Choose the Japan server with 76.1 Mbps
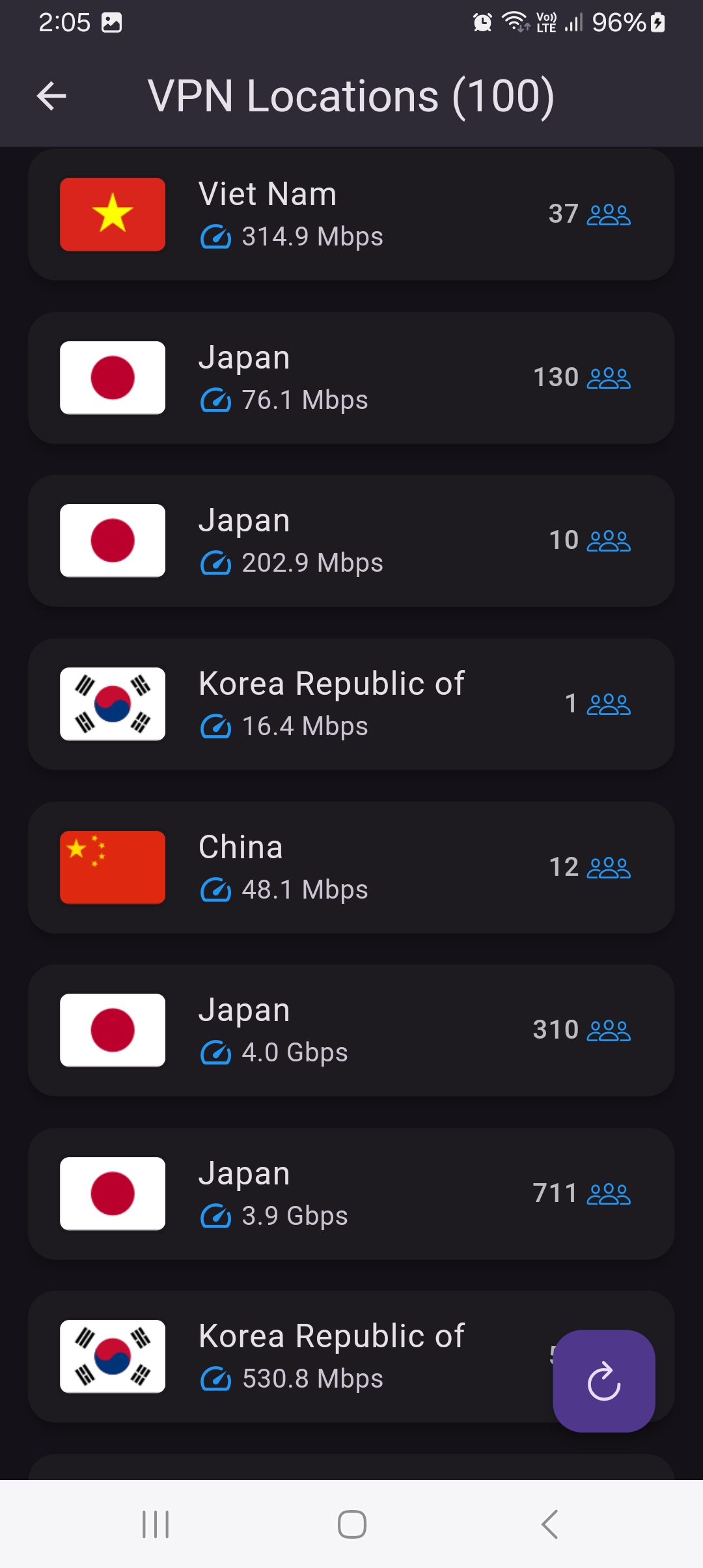 coord(351,378)
